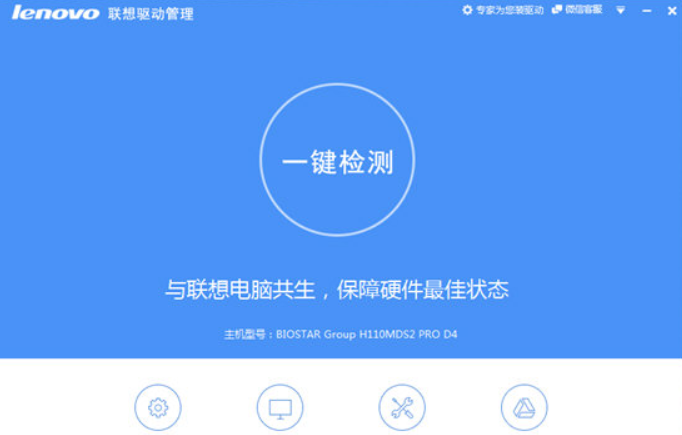Tap the monitor icon at the bottom
Viewport: 682px width, 435px height.
coord(280,408)
